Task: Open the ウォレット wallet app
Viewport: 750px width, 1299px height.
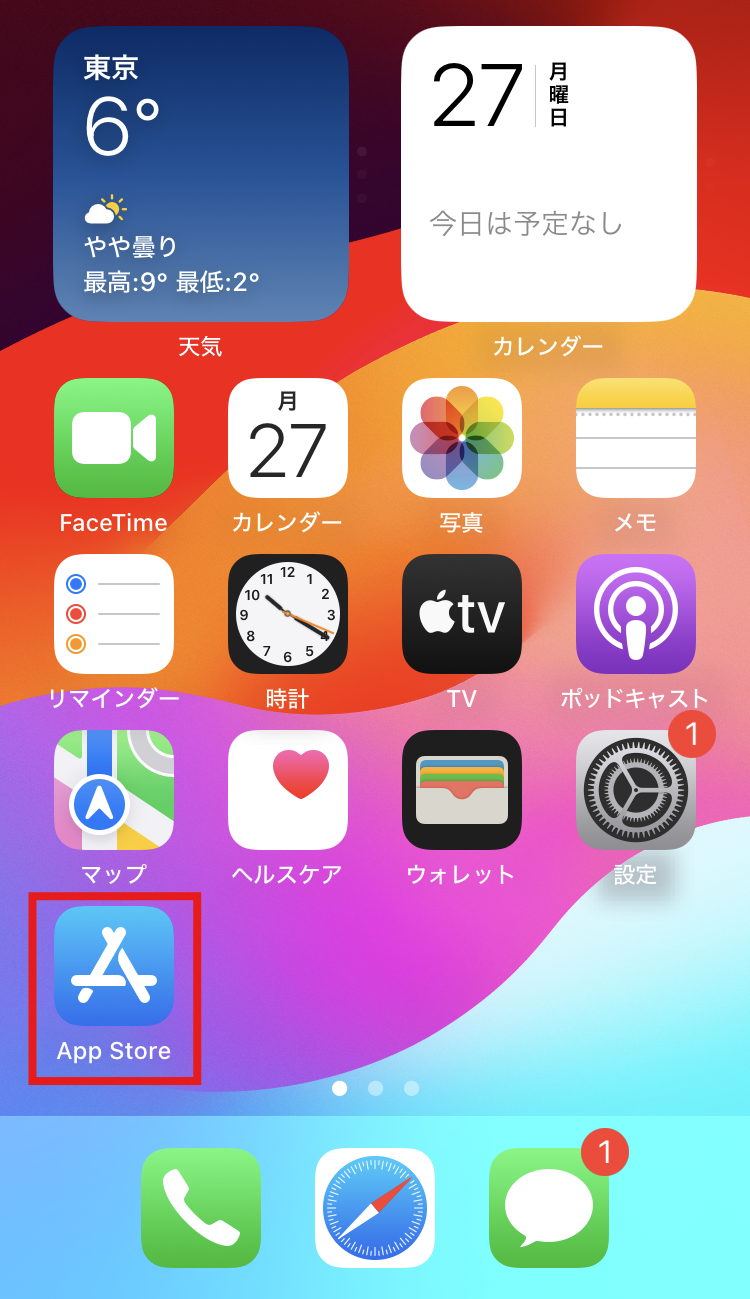Action: point(462,790)
